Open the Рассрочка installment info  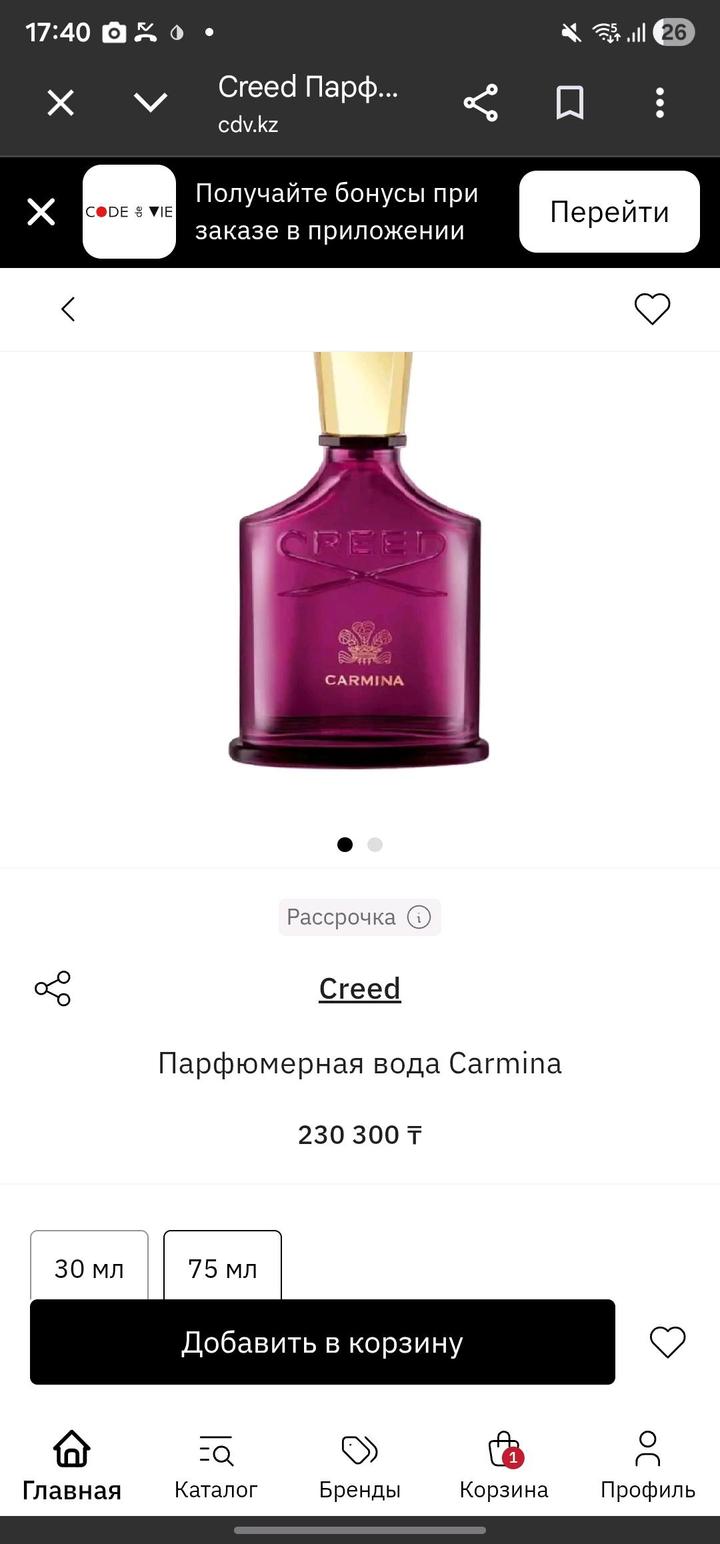(359, 917)
